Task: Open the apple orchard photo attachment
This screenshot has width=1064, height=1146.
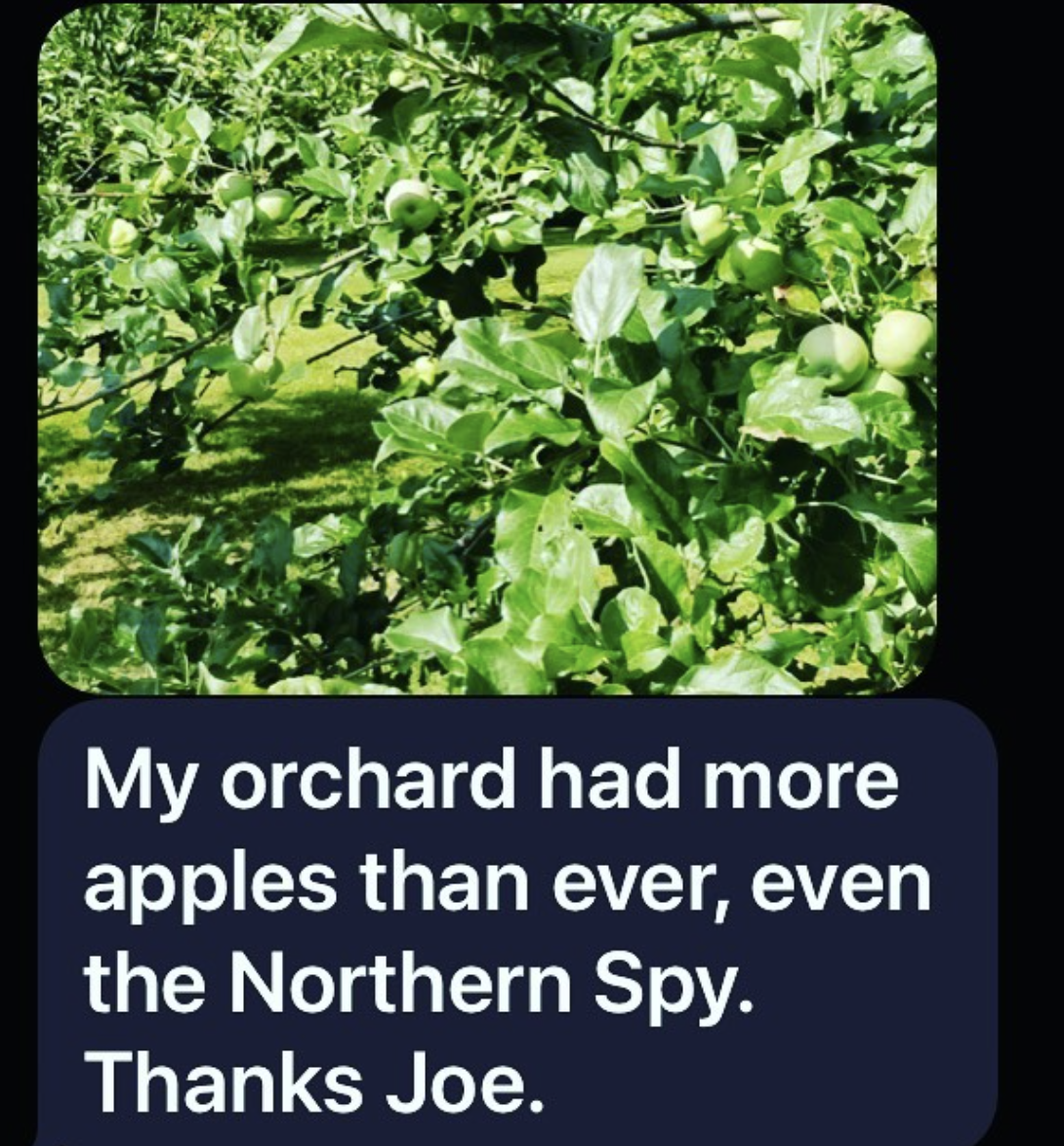Action: tap(486, 347)
